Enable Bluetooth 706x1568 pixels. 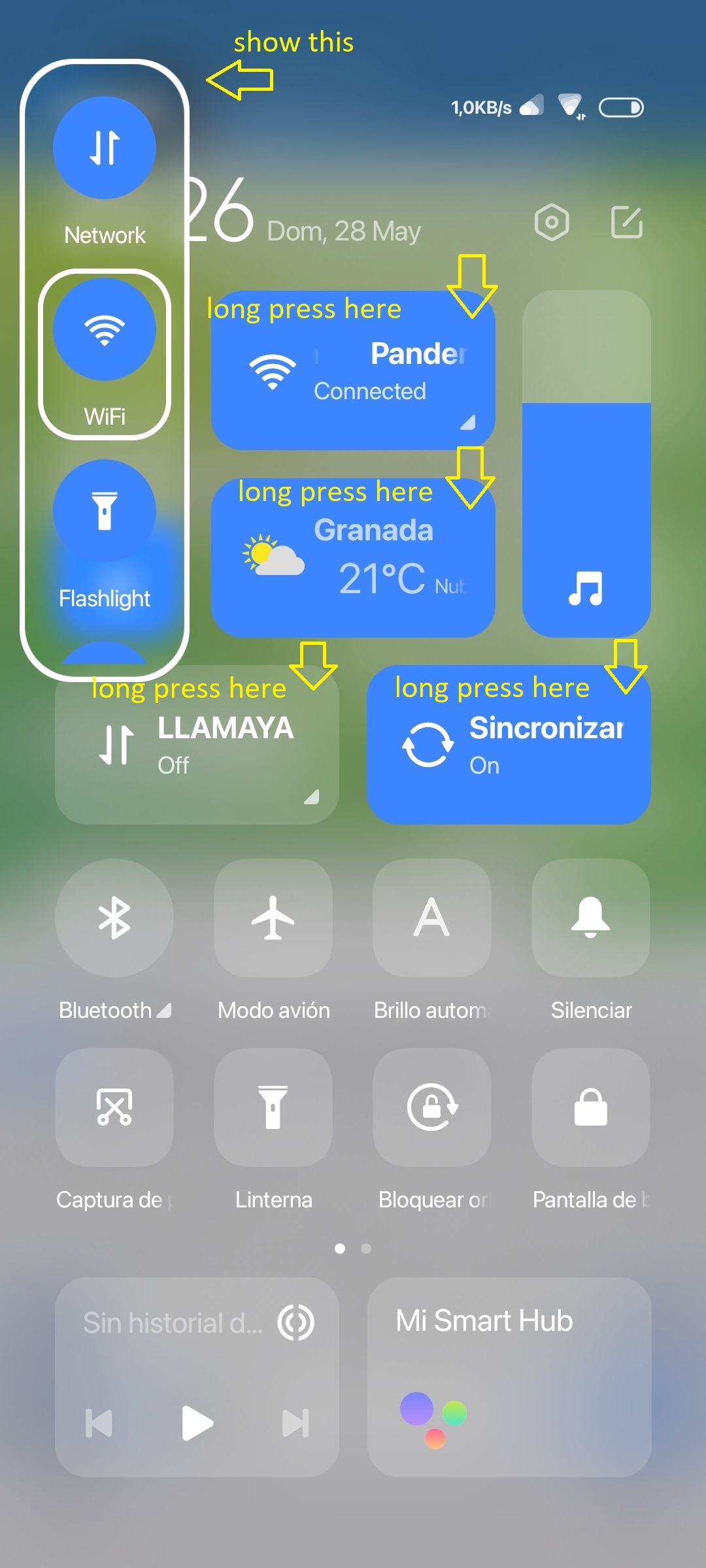click(114, 918)
